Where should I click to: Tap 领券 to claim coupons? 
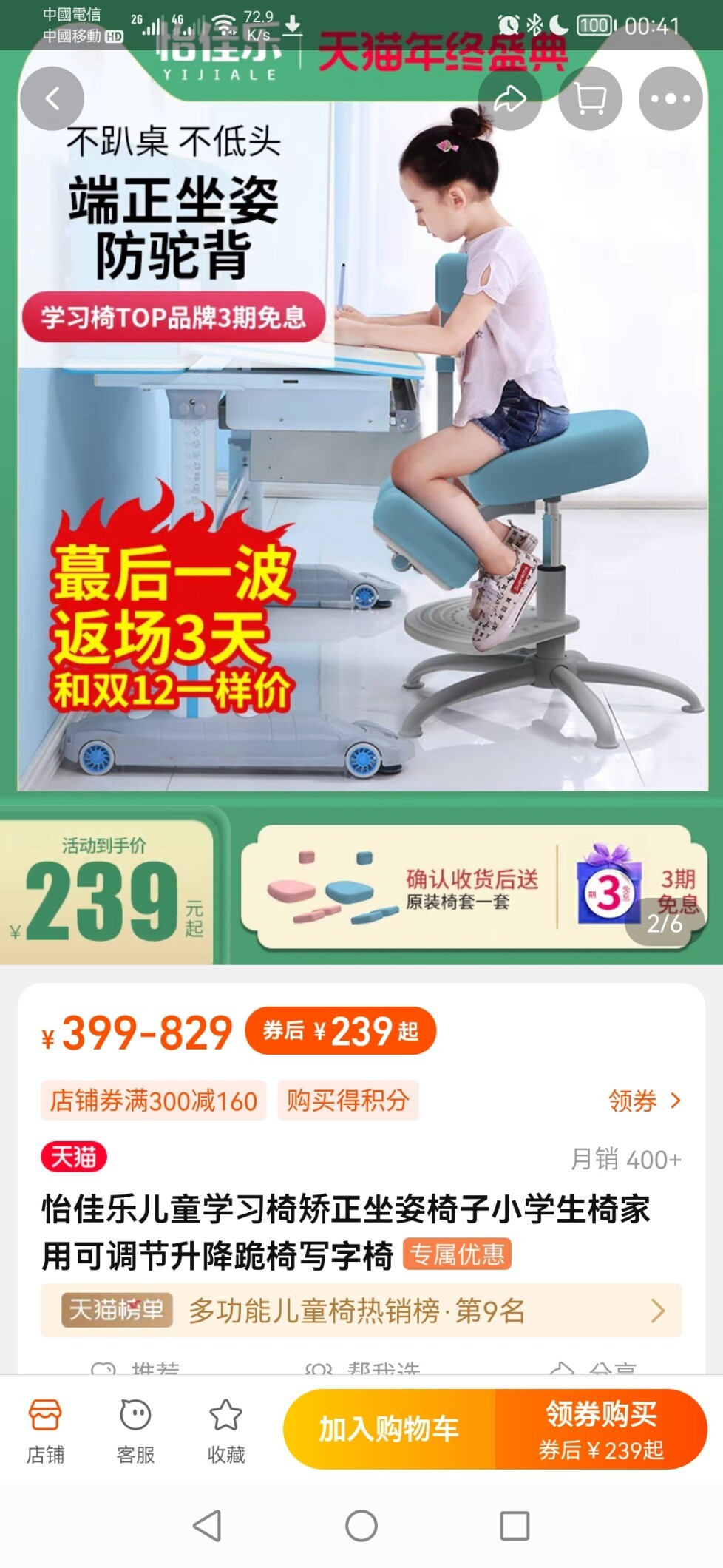click(644, 1101)
